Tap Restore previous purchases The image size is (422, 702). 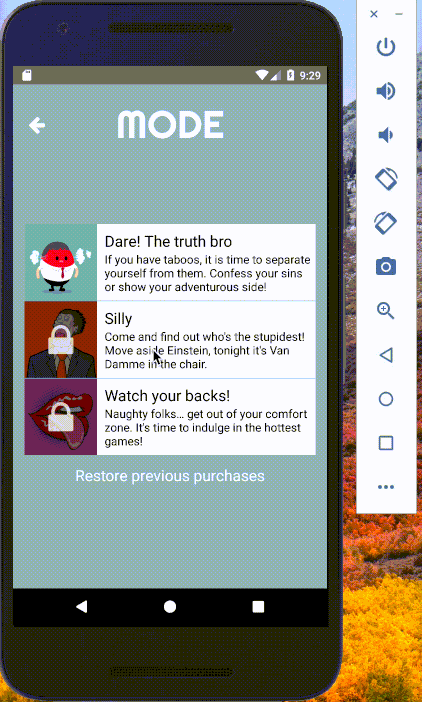coord(170,476)
